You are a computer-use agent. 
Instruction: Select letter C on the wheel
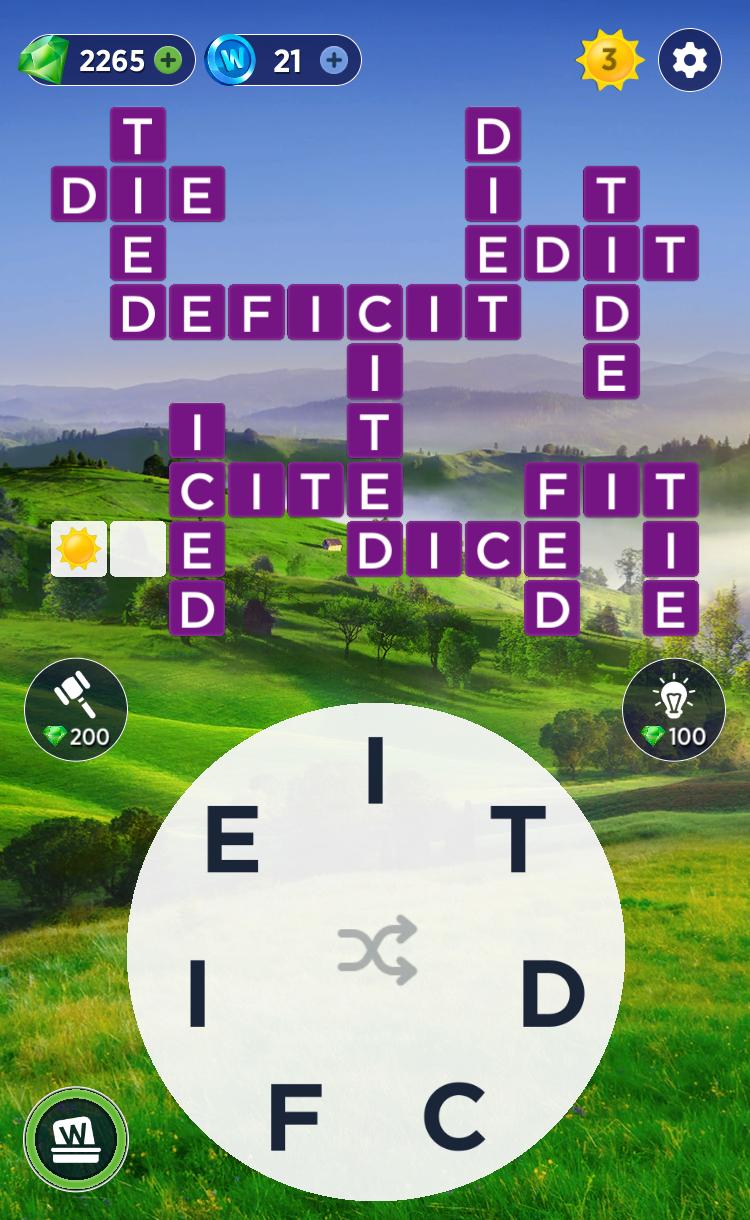[x=454, y=1115]
